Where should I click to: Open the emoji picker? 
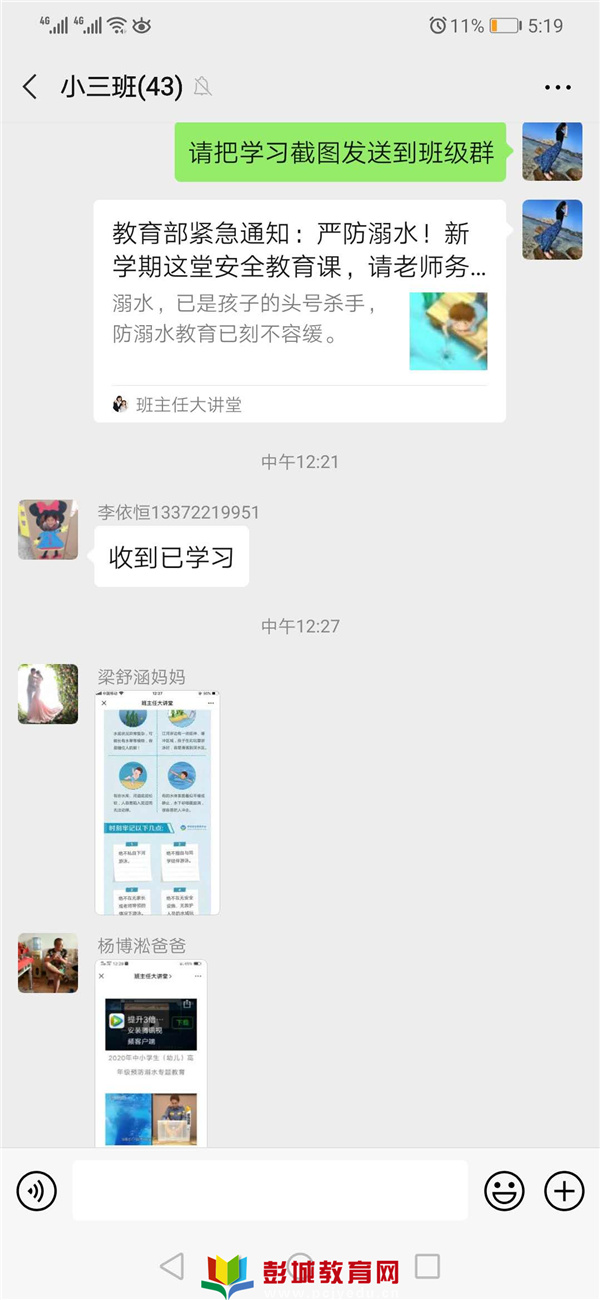[504, 1190]
